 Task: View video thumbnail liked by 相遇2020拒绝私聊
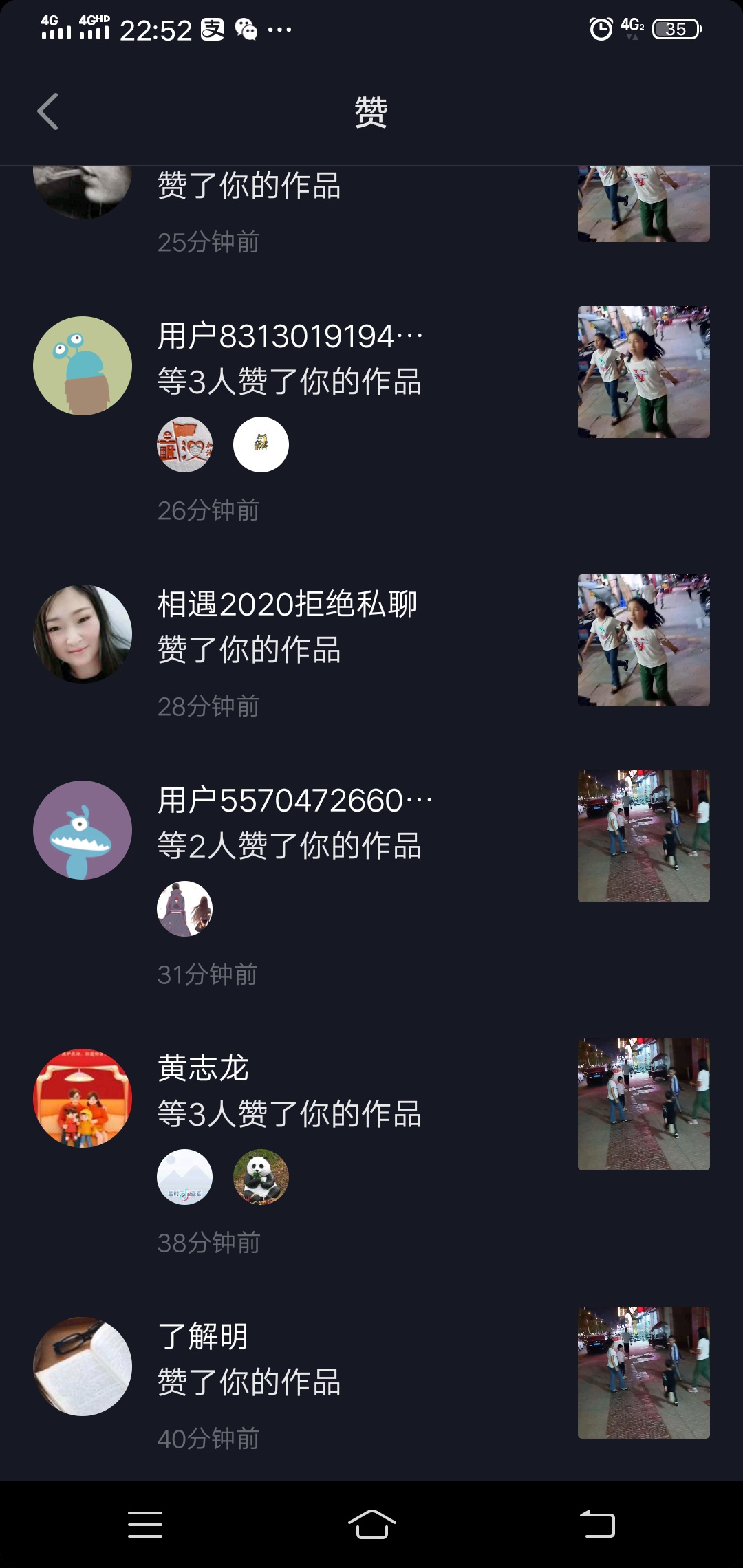click(643, 640)
